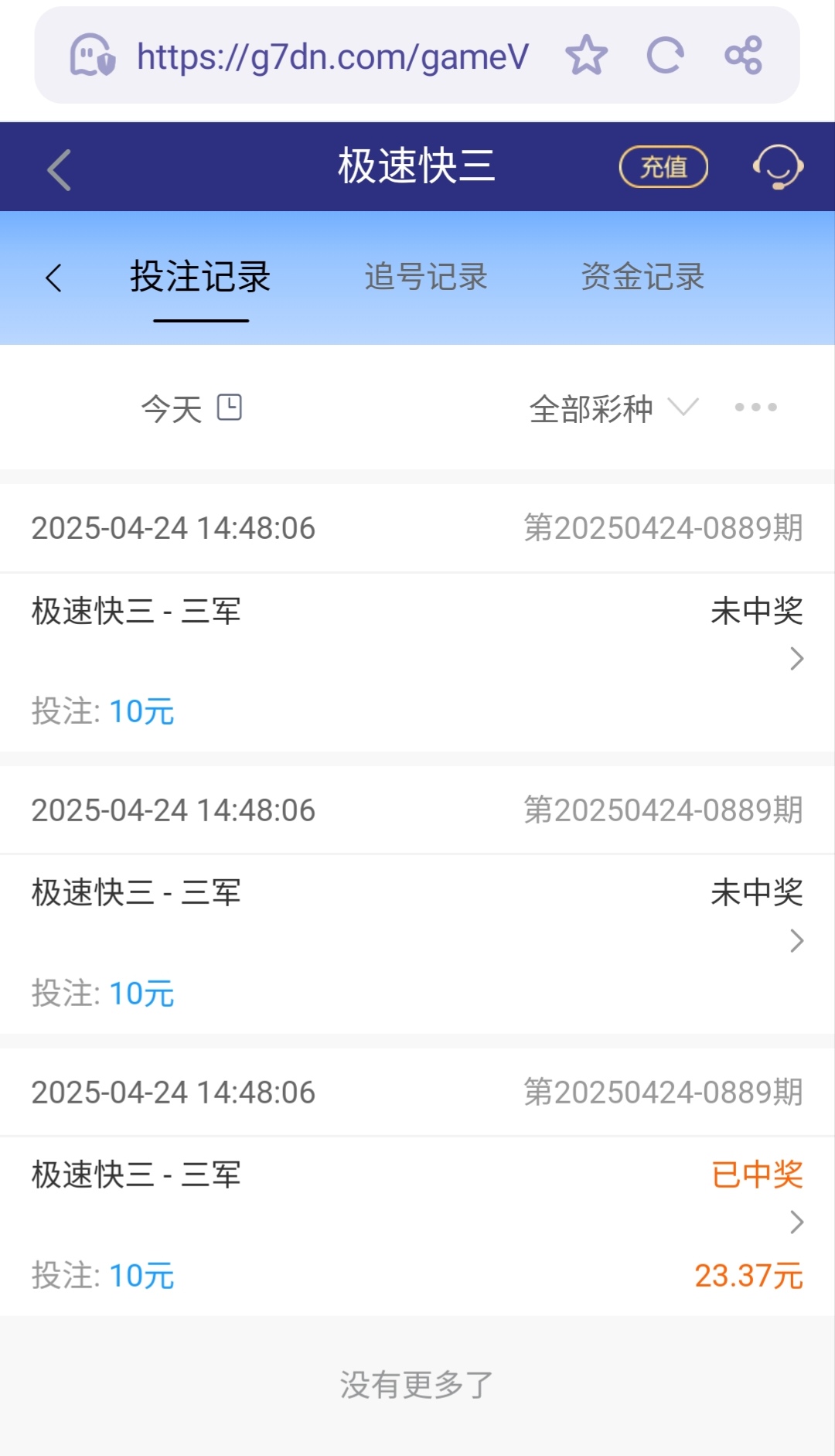Viewport: 835px width, 1456px height.
Task: Open the winning 已中奖 23.37元 bet record
Action: pos(417,1223)
